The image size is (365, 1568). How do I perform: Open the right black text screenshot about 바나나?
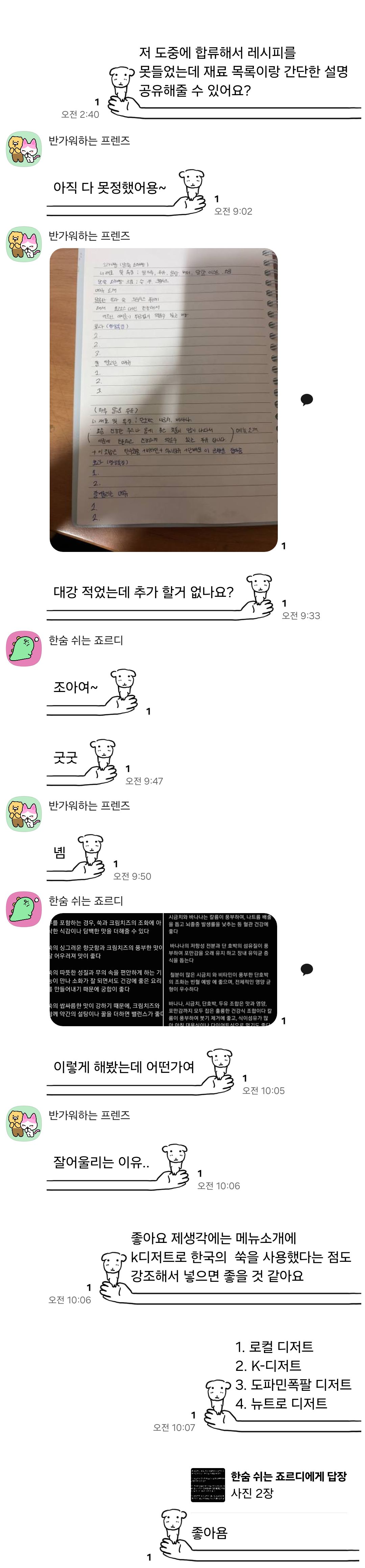pyautogui.click(x=221, y=969)
